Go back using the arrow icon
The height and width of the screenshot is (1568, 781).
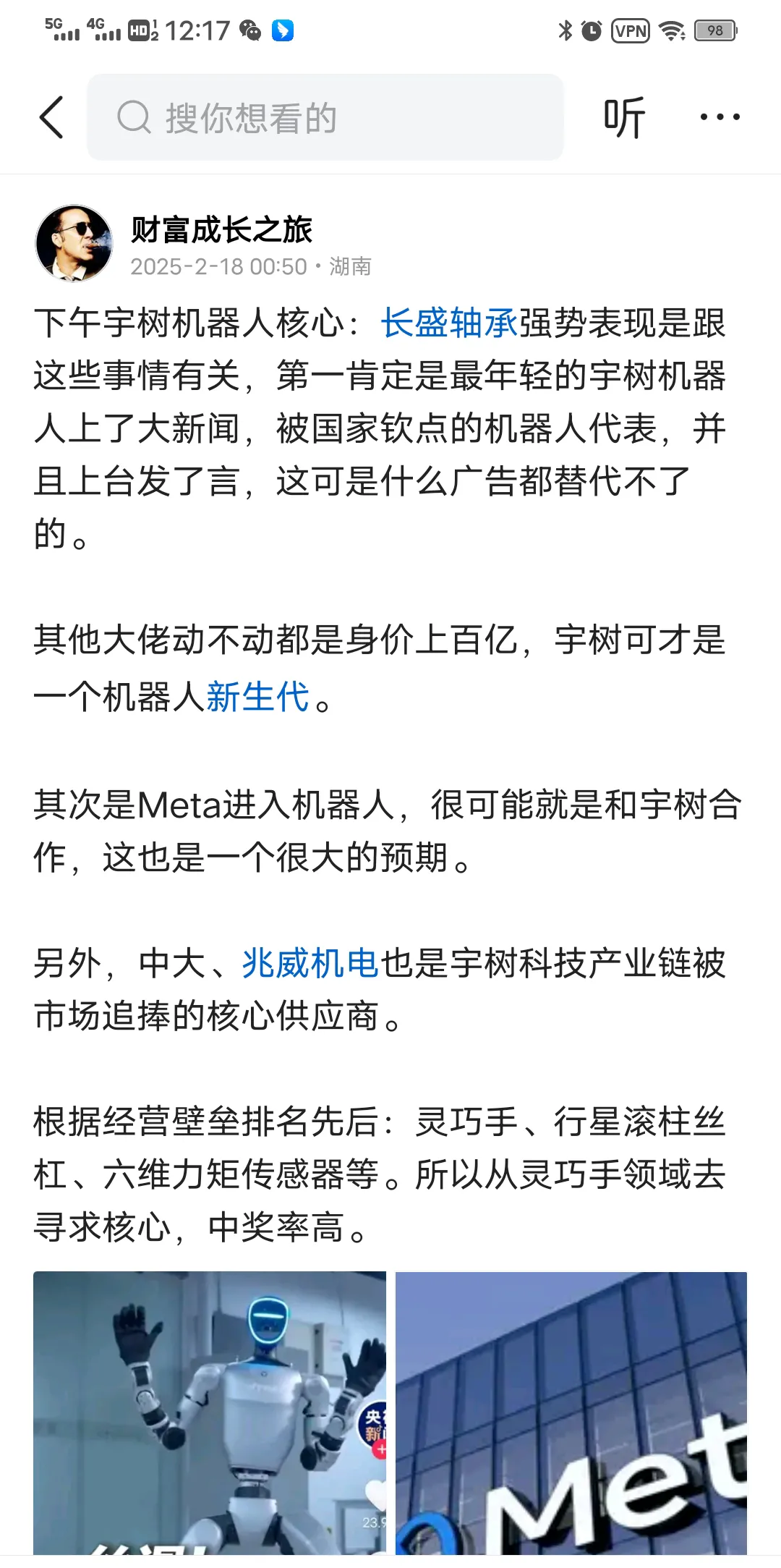pos(51,117)
